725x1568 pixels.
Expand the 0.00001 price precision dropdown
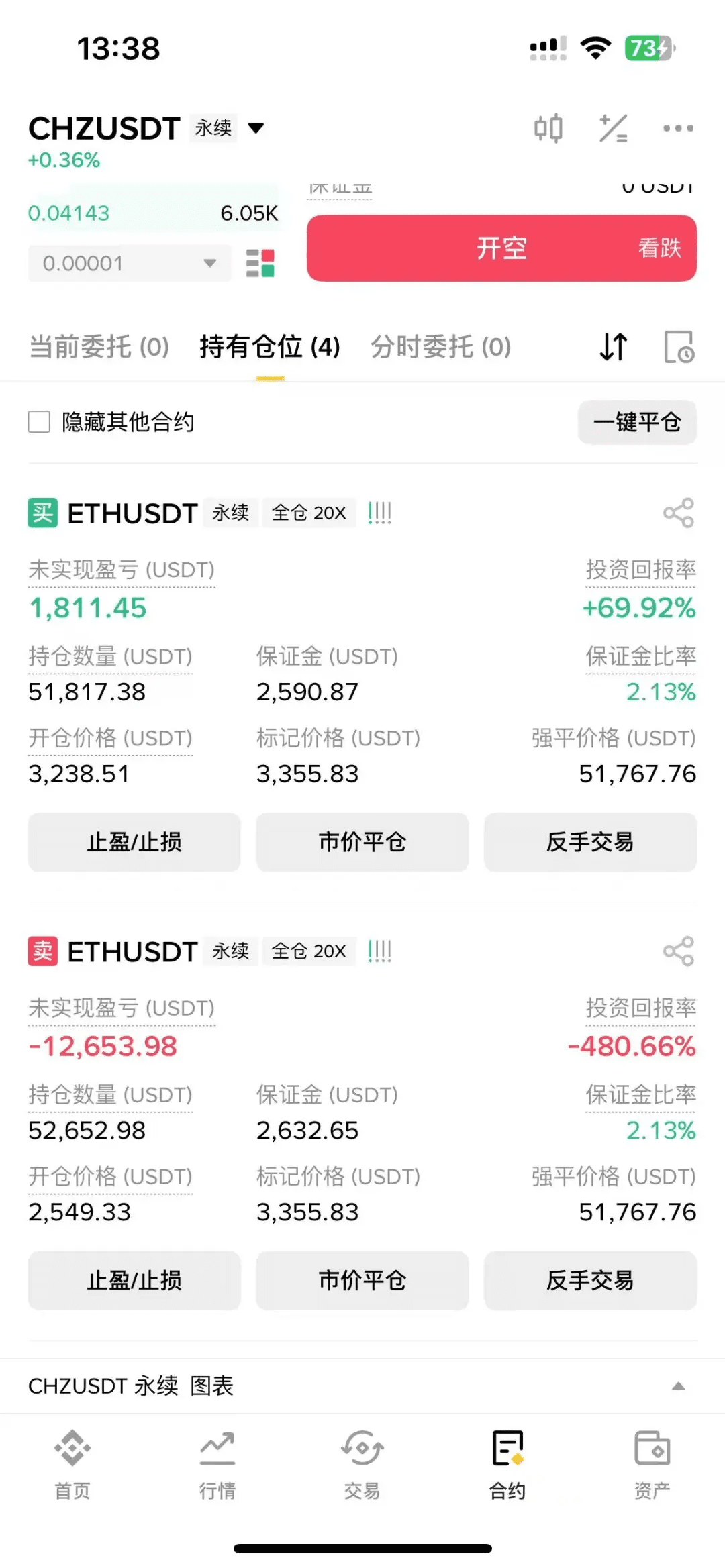130,263
